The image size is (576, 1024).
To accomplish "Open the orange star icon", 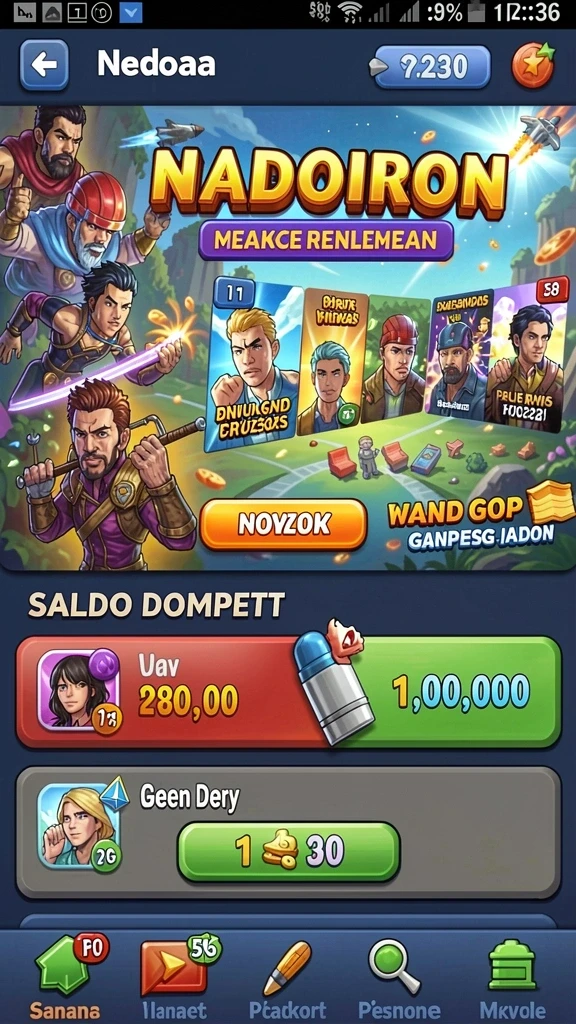I will click(x=532, y=65).
